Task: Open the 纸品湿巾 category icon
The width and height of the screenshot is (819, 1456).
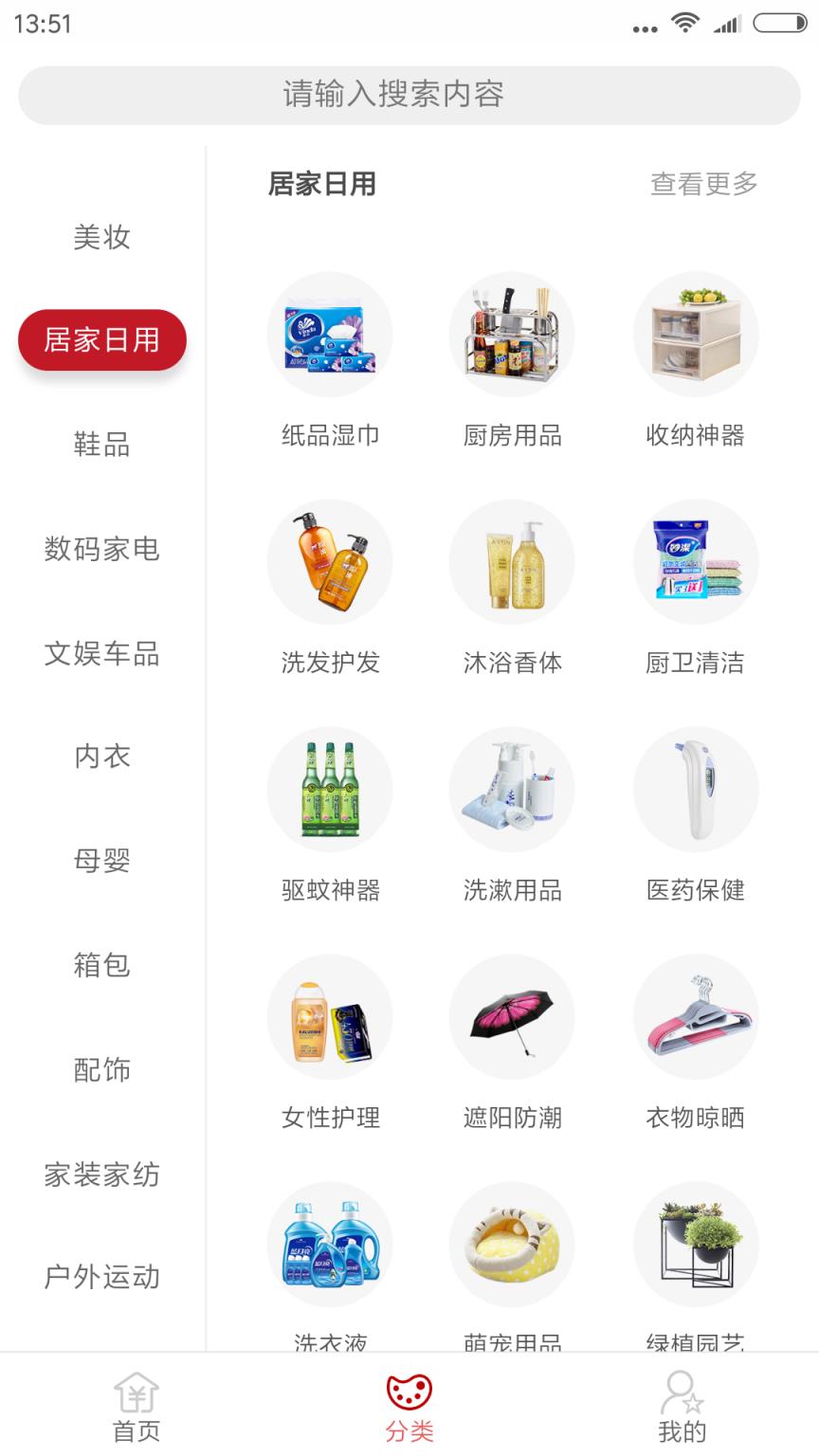Action: [x=330, y=334]
